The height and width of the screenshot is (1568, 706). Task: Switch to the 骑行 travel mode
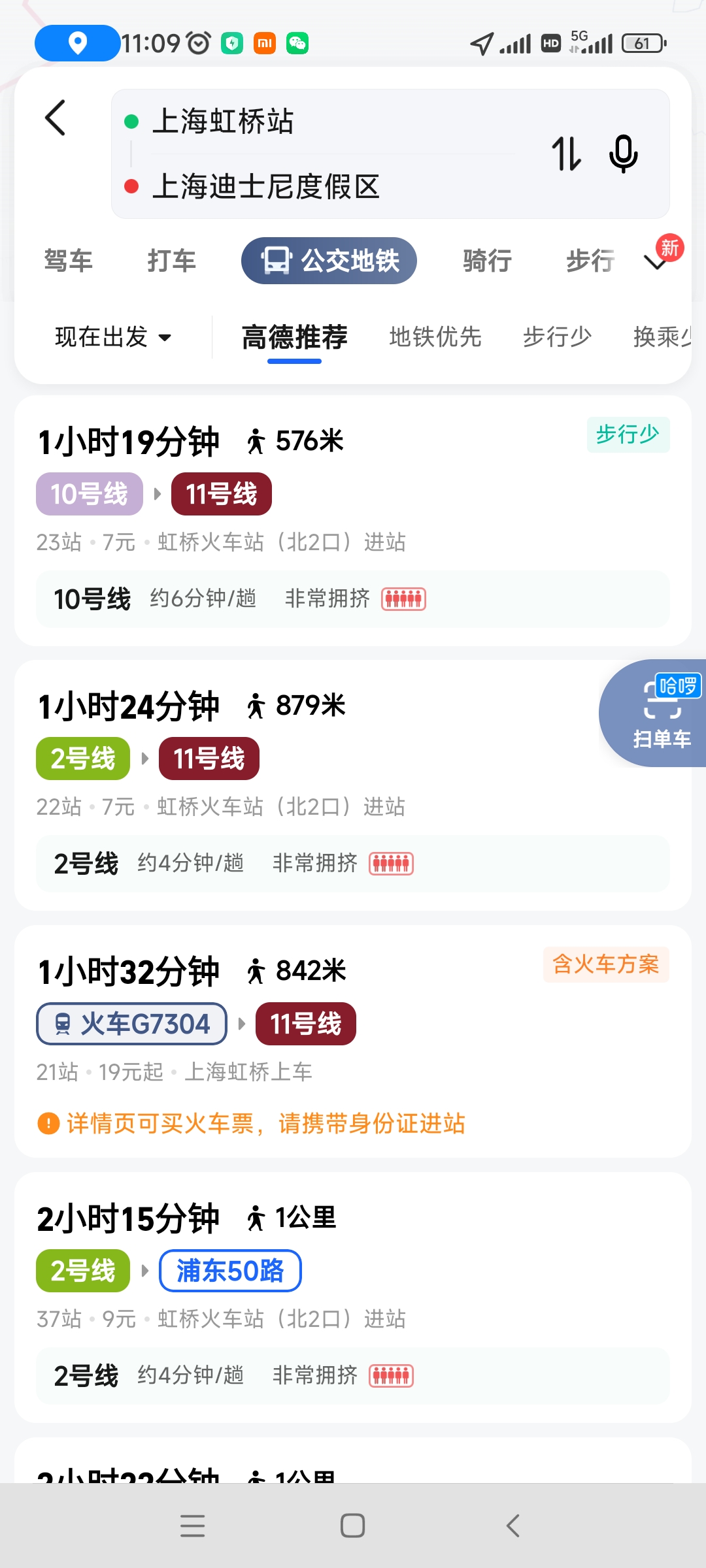[x=487, y=261]
